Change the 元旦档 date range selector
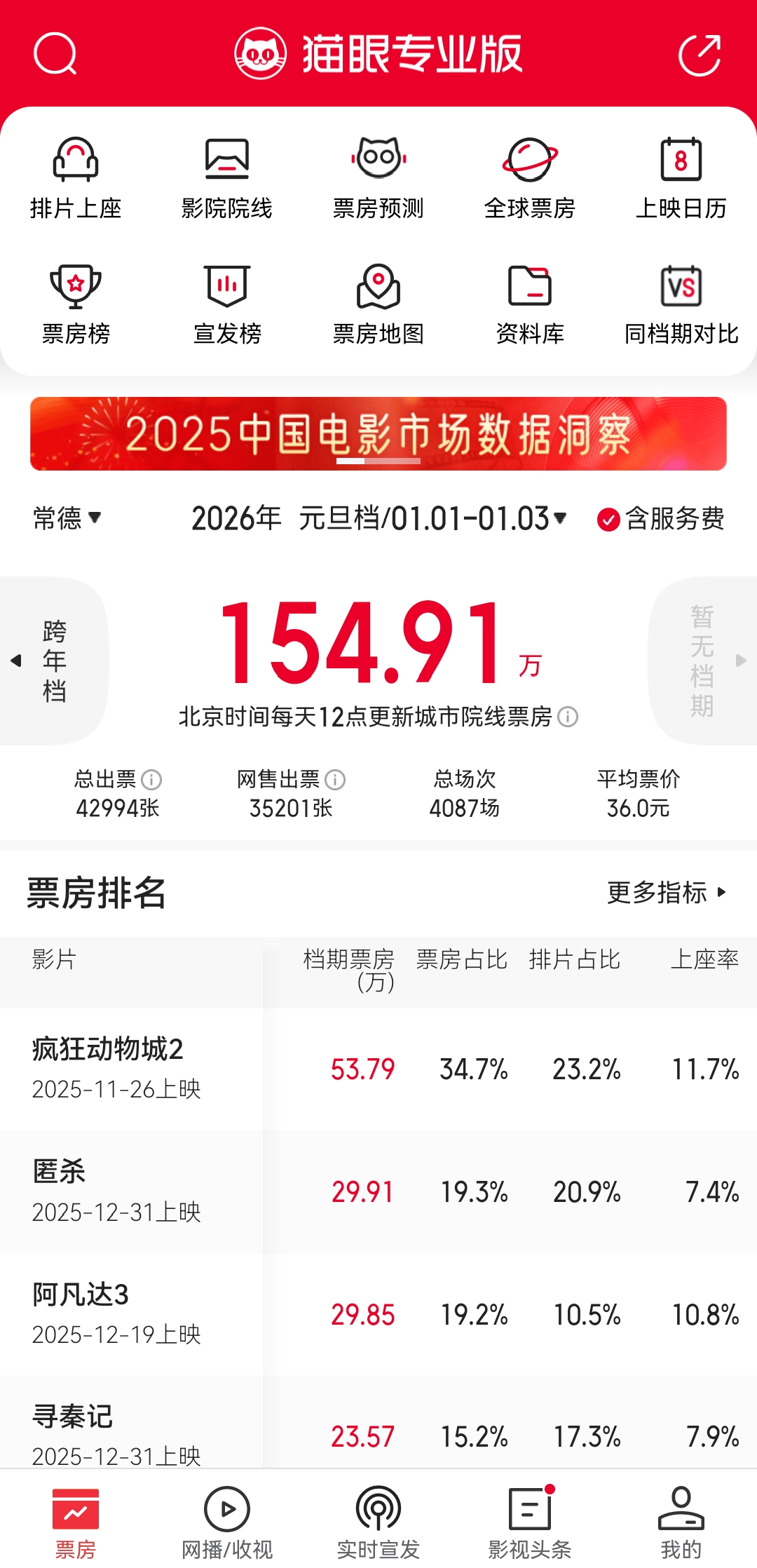Viewport: 757px width, 1568px height. 432,518
